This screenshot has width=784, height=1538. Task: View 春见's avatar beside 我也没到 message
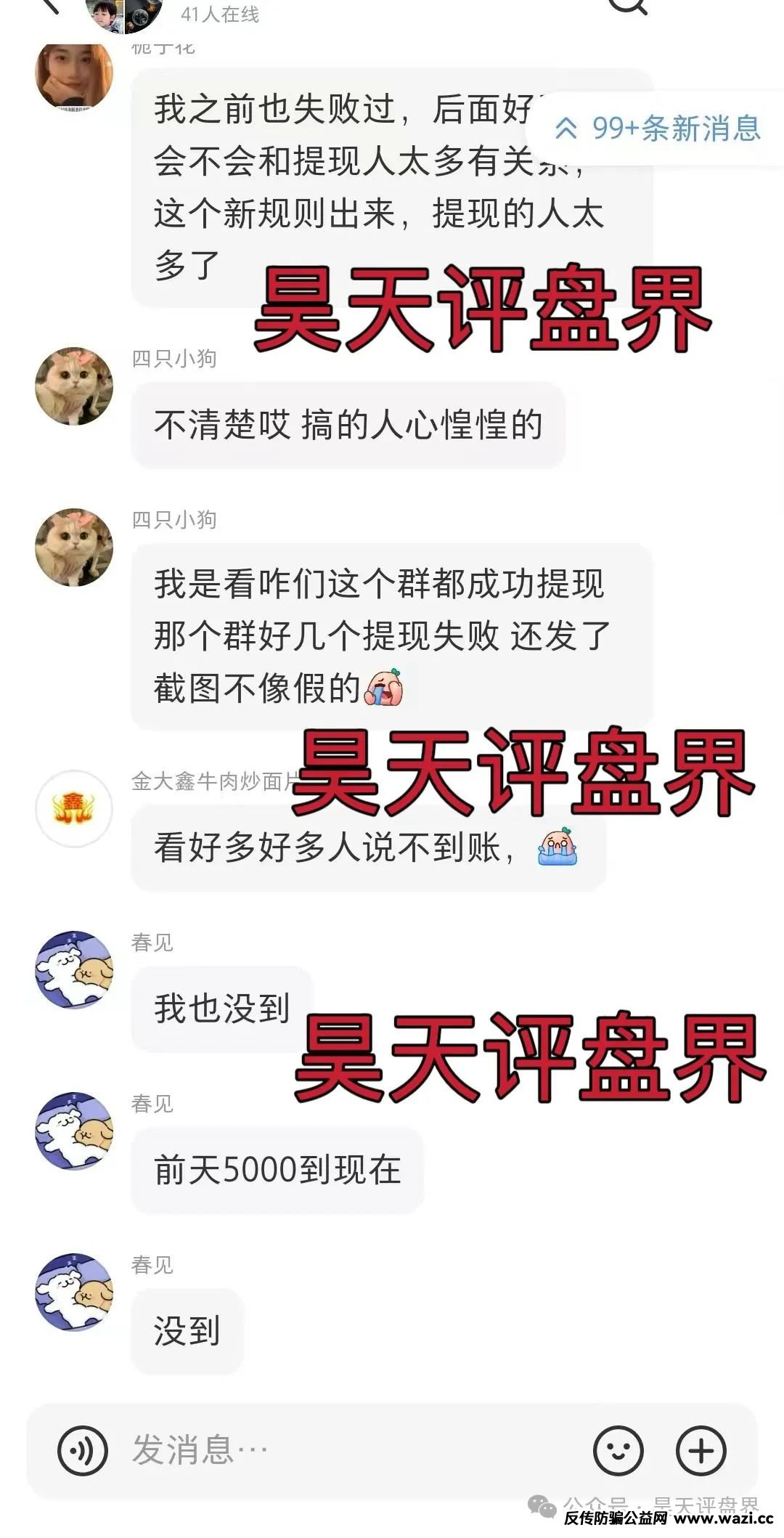(74, 969)
